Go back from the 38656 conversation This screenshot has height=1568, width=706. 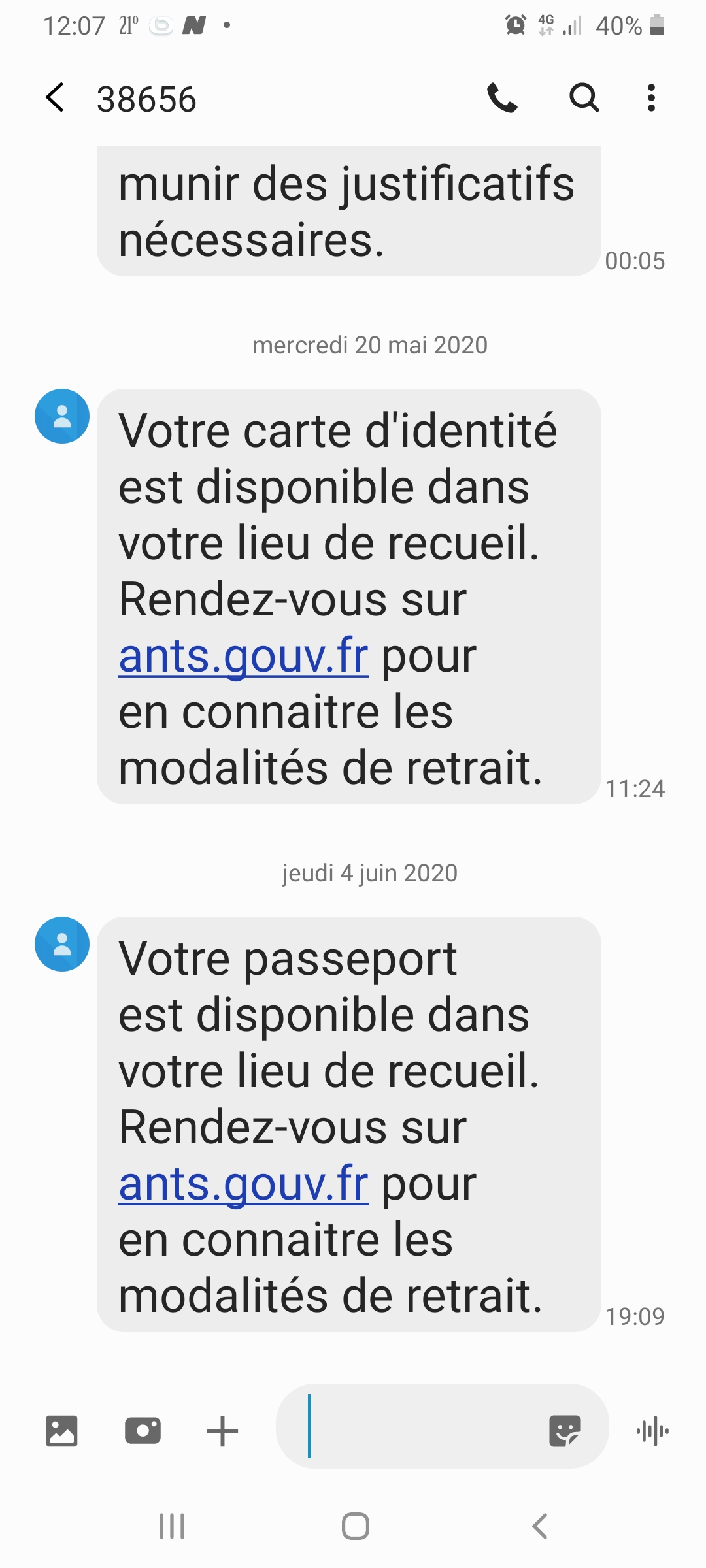pyautogui.click(x=56, y=98)
